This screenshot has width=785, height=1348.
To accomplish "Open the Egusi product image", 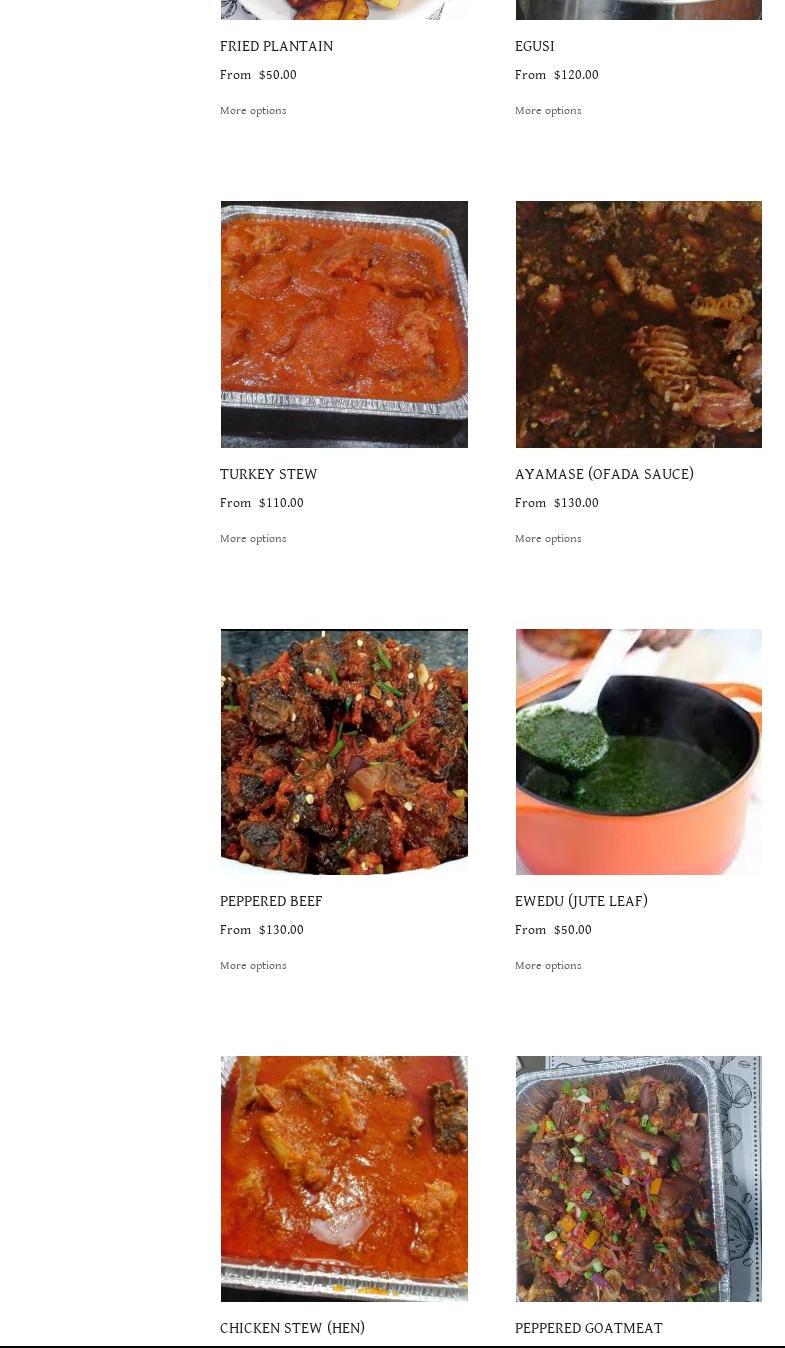I will click(x=638, y=9).
